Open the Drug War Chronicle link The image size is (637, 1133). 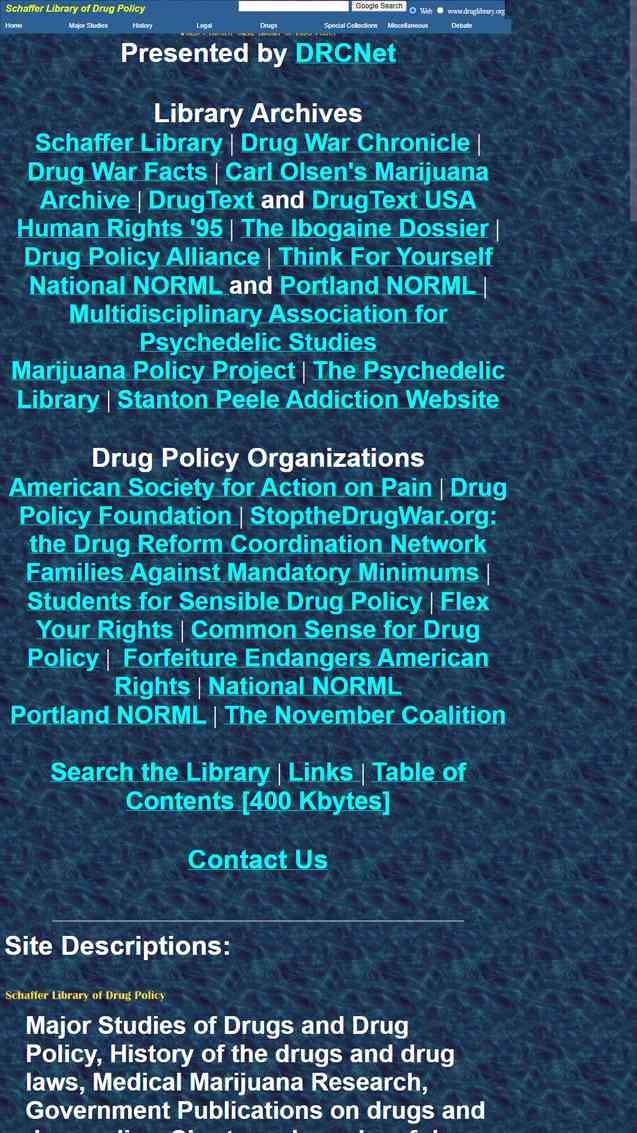tap(355, 143)
